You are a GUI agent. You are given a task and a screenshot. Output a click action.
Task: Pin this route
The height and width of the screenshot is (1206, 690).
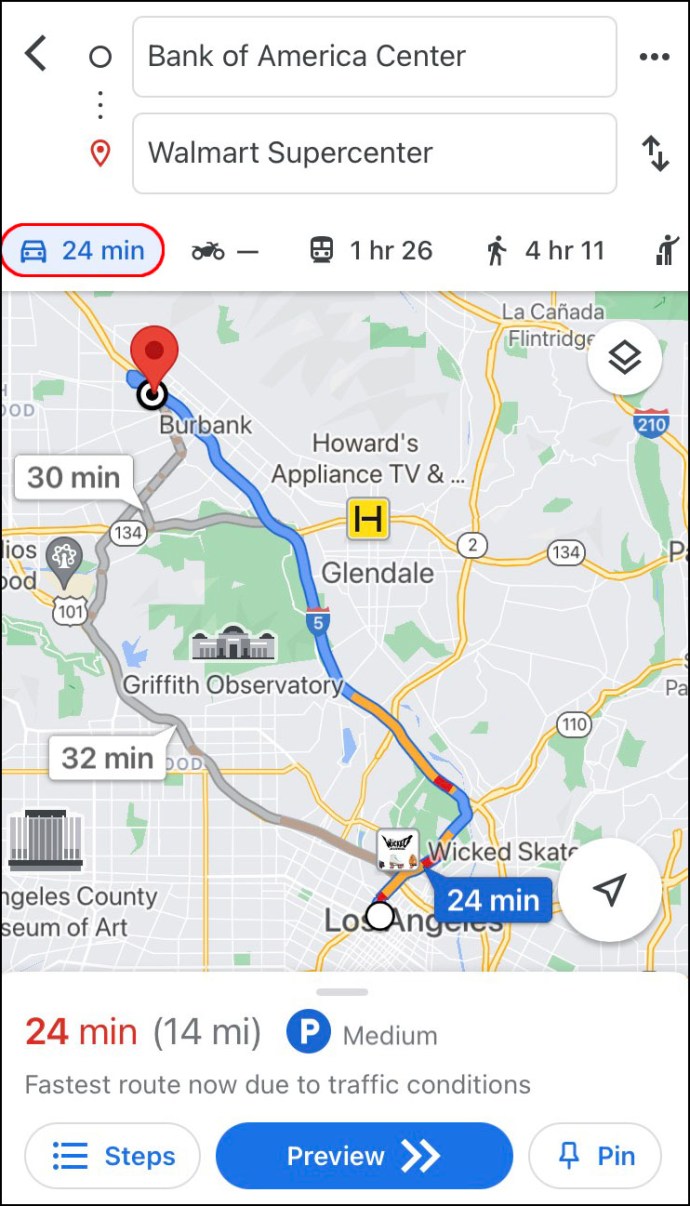[595, 1156]
